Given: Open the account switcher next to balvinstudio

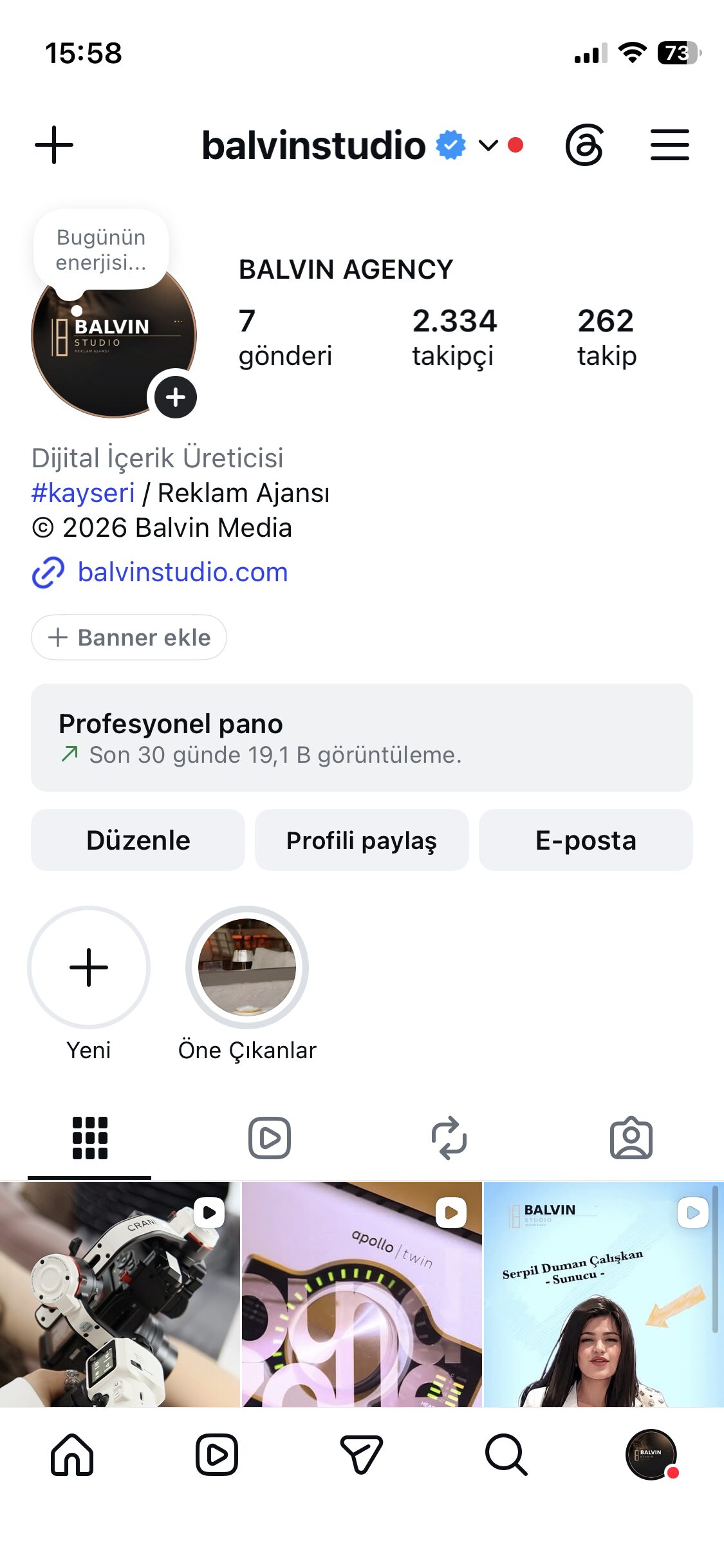Looking at the screenshot, I should (x=488, y=145).
